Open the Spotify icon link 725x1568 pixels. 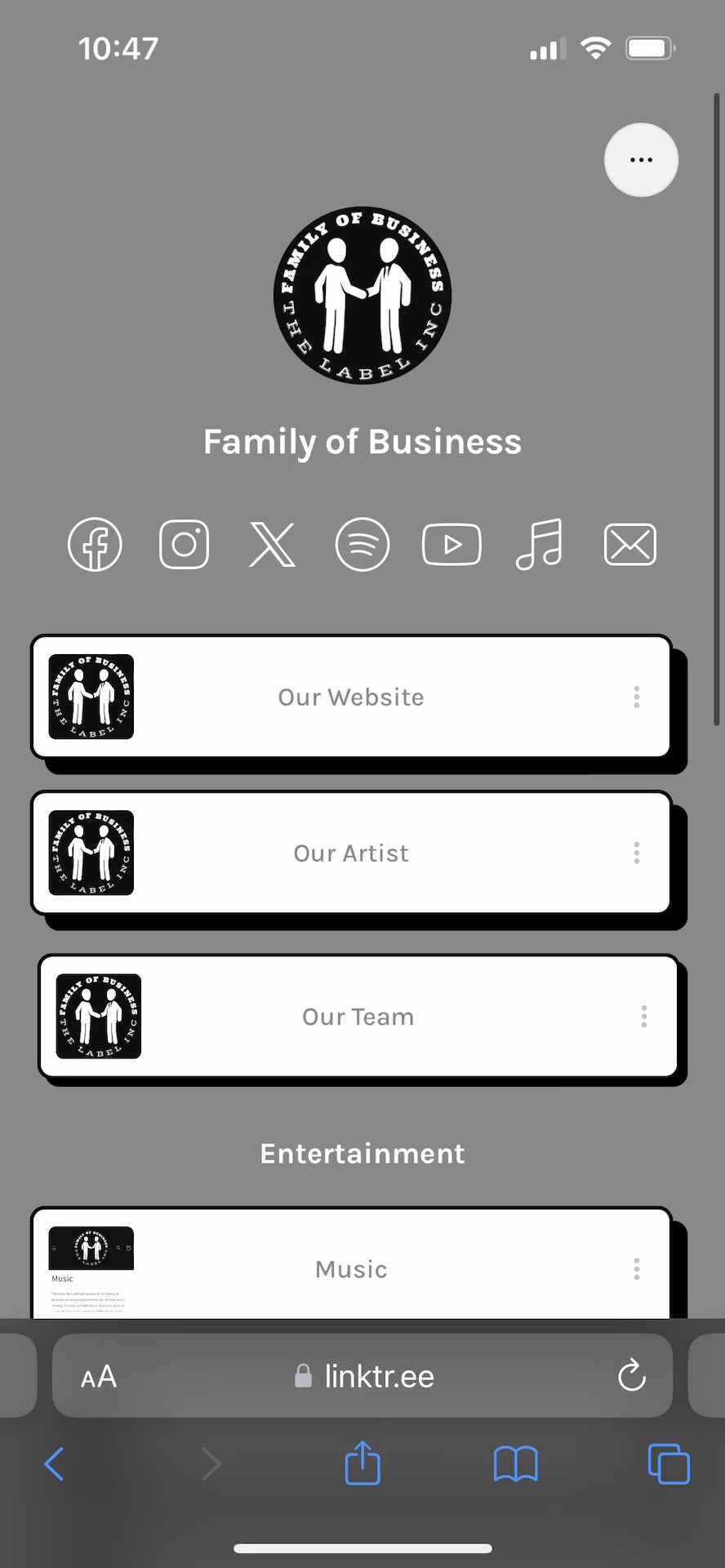coord(362,545)
